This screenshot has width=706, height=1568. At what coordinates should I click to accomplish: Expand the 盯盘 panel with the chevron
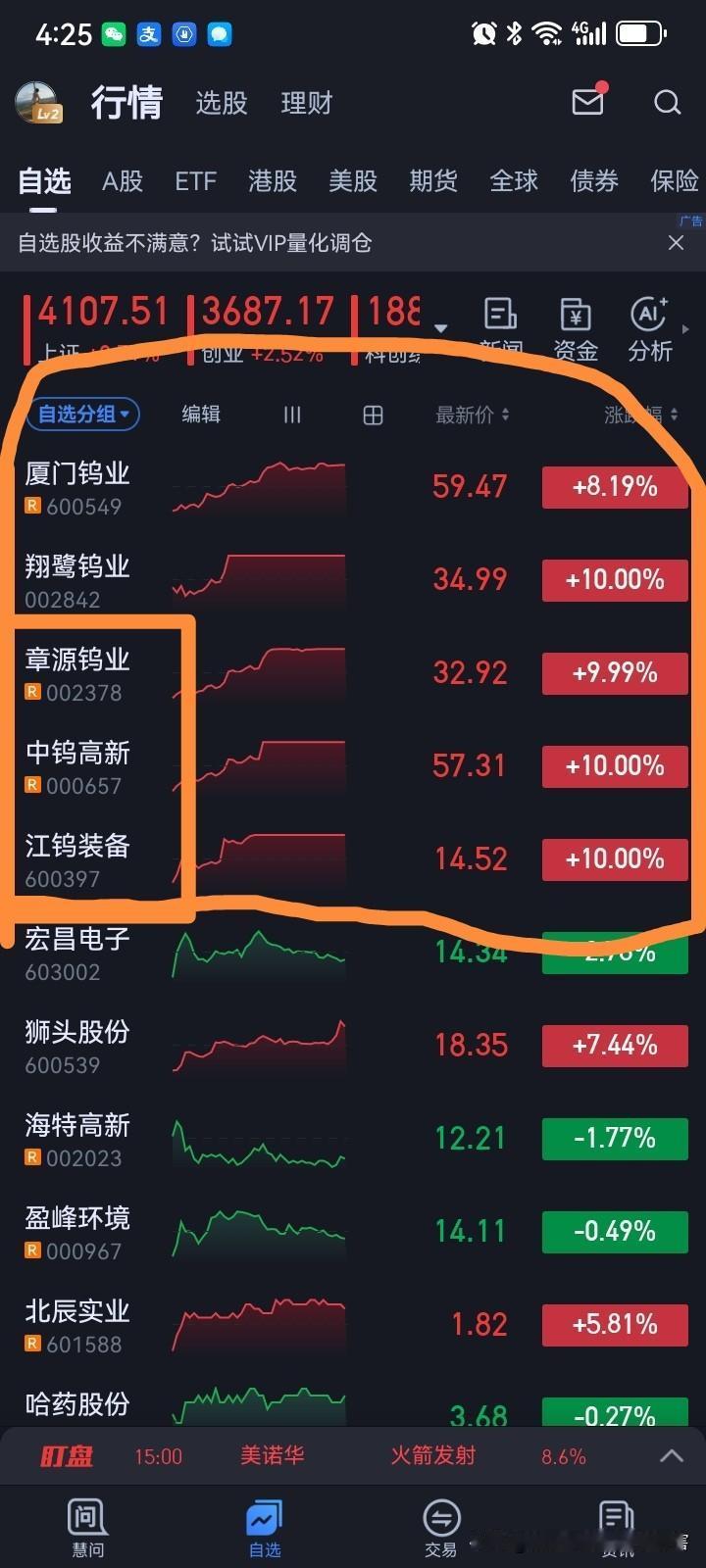point(671,1456)
